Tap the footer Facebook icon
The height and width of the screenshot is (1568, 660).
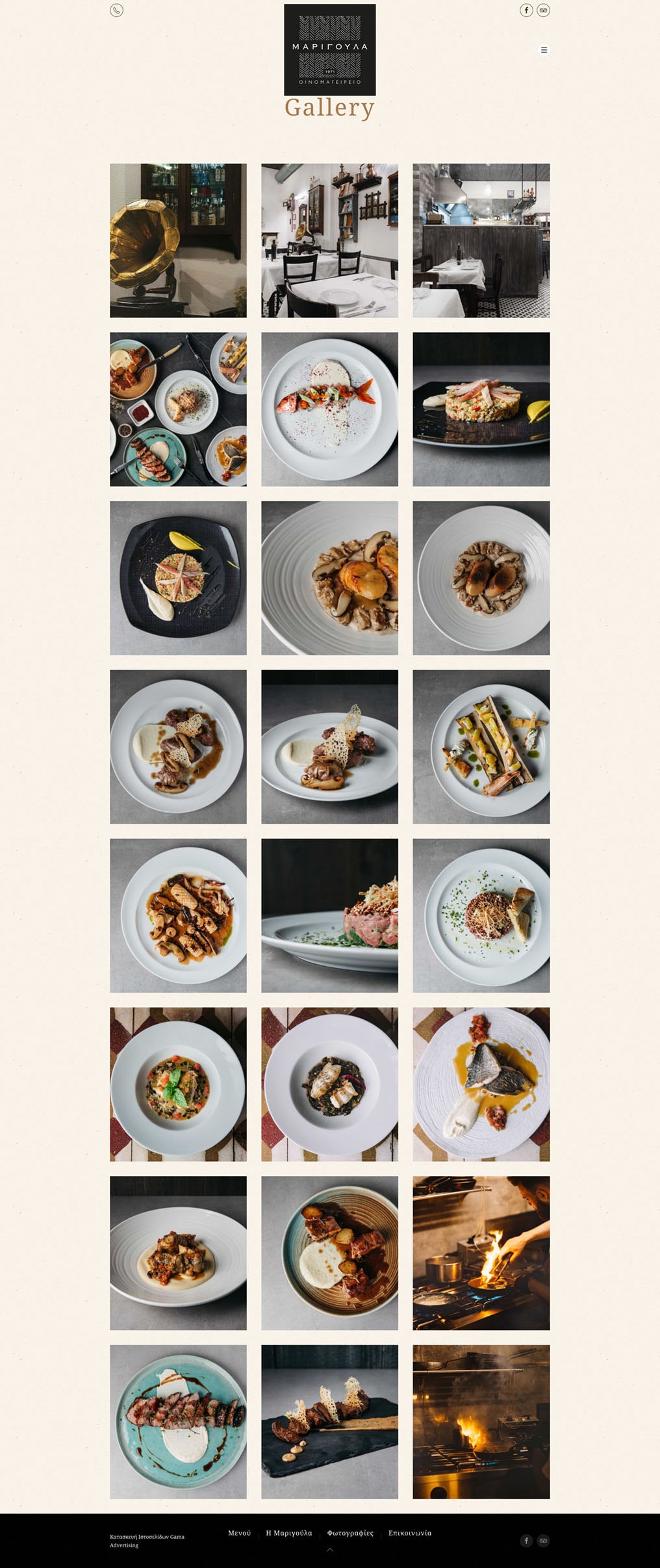point(526,1541)
